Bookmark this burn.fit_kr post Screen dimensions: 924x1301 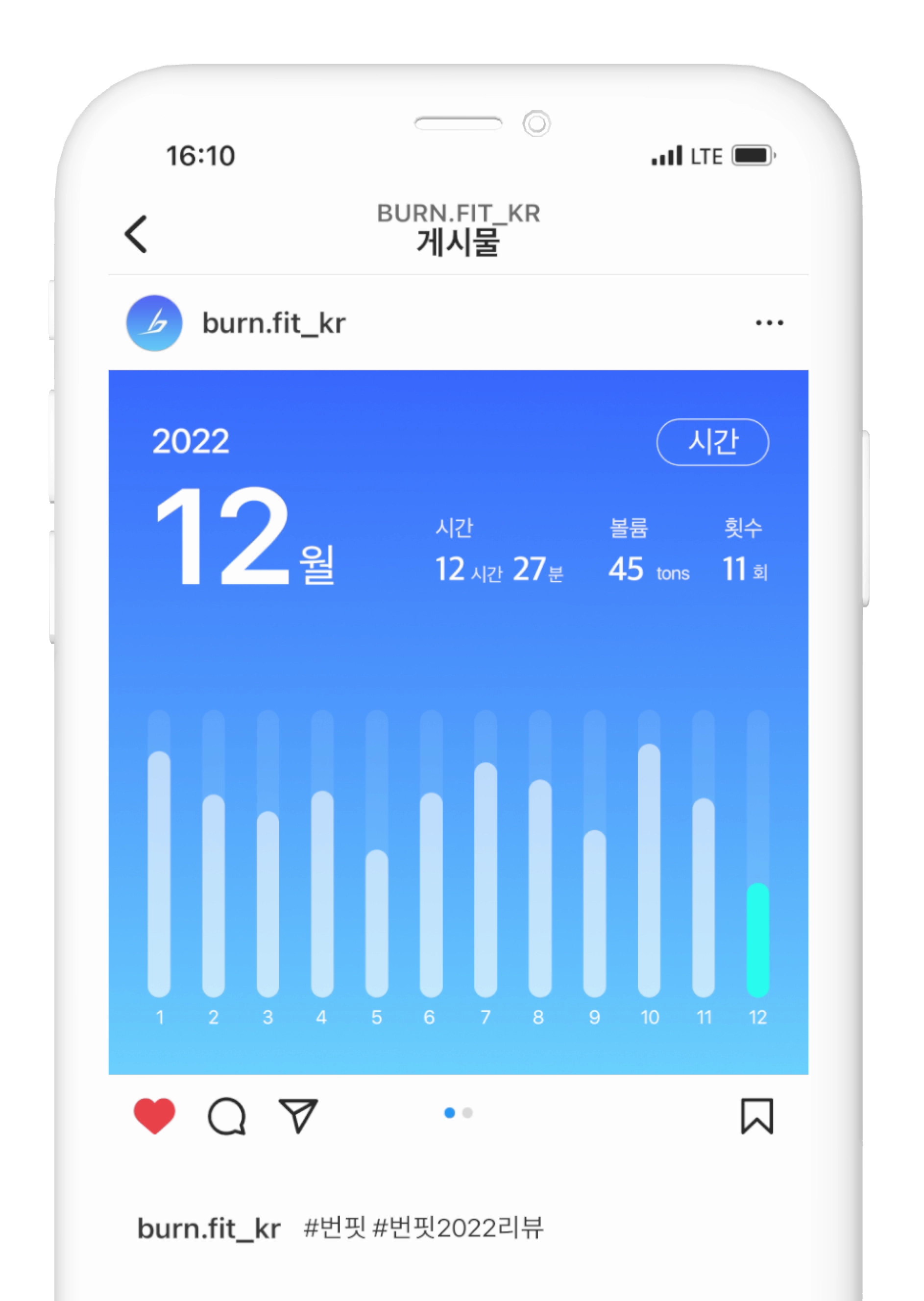(757, 1116)
